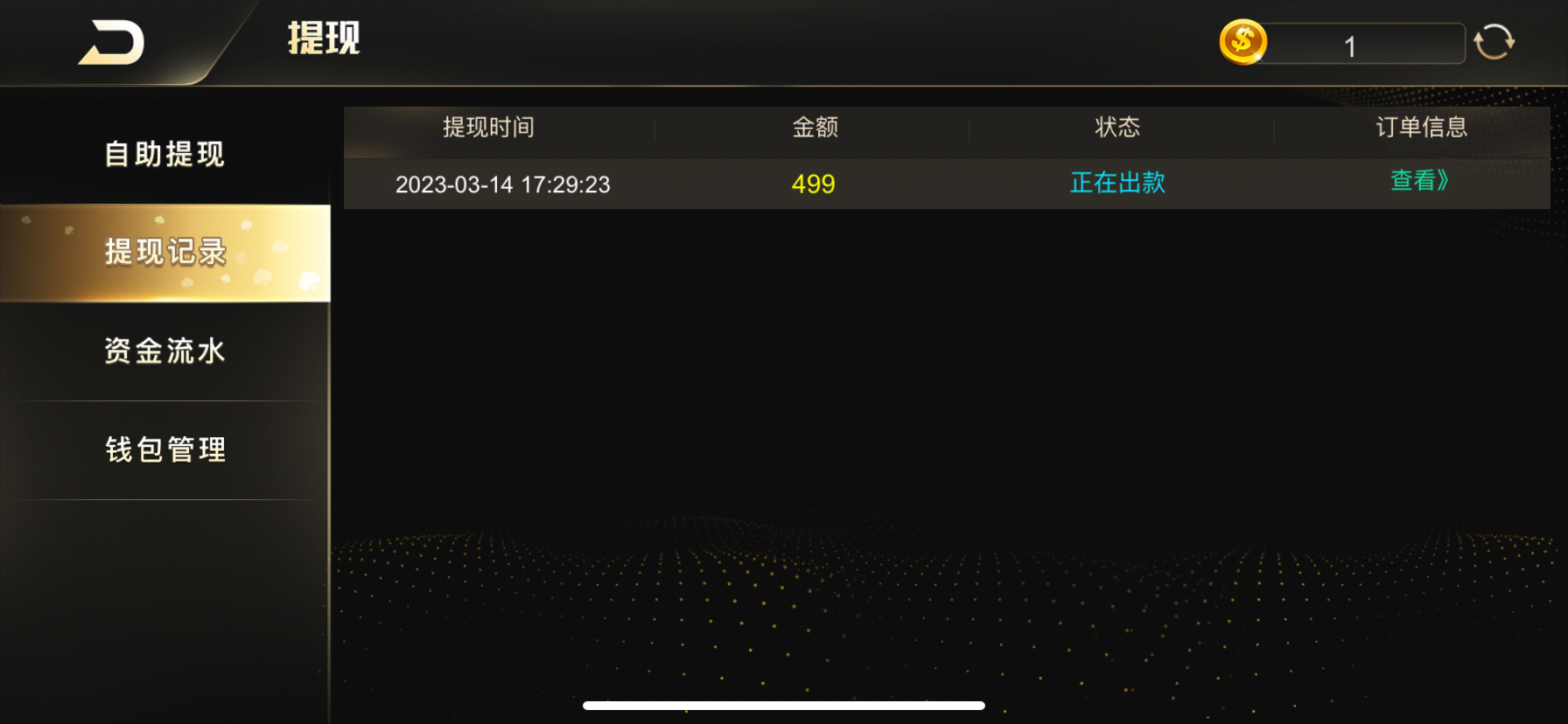Screen dimensions: 1568x724
Task: Refresh the coin balance
Action: pyautogui.click(x=1494, y=42)
